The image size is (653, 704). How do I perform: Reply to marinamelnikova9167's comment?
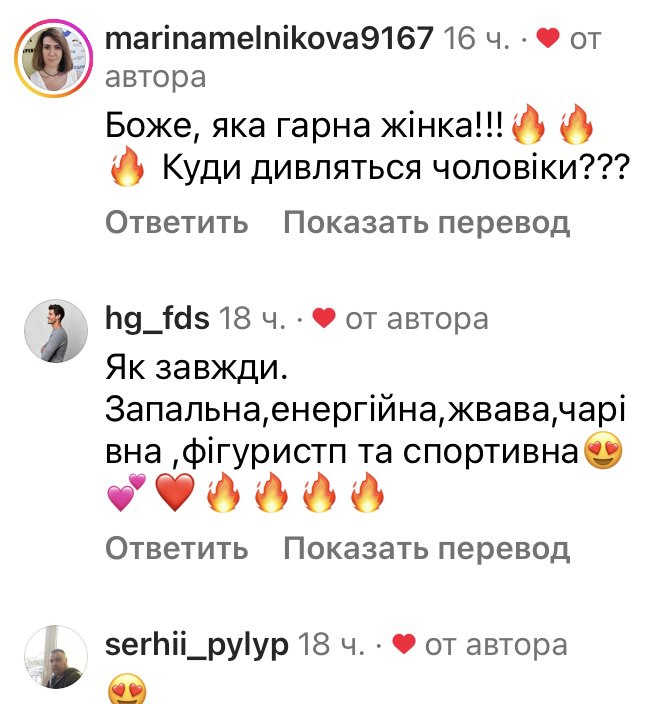(x=177, y=222)
